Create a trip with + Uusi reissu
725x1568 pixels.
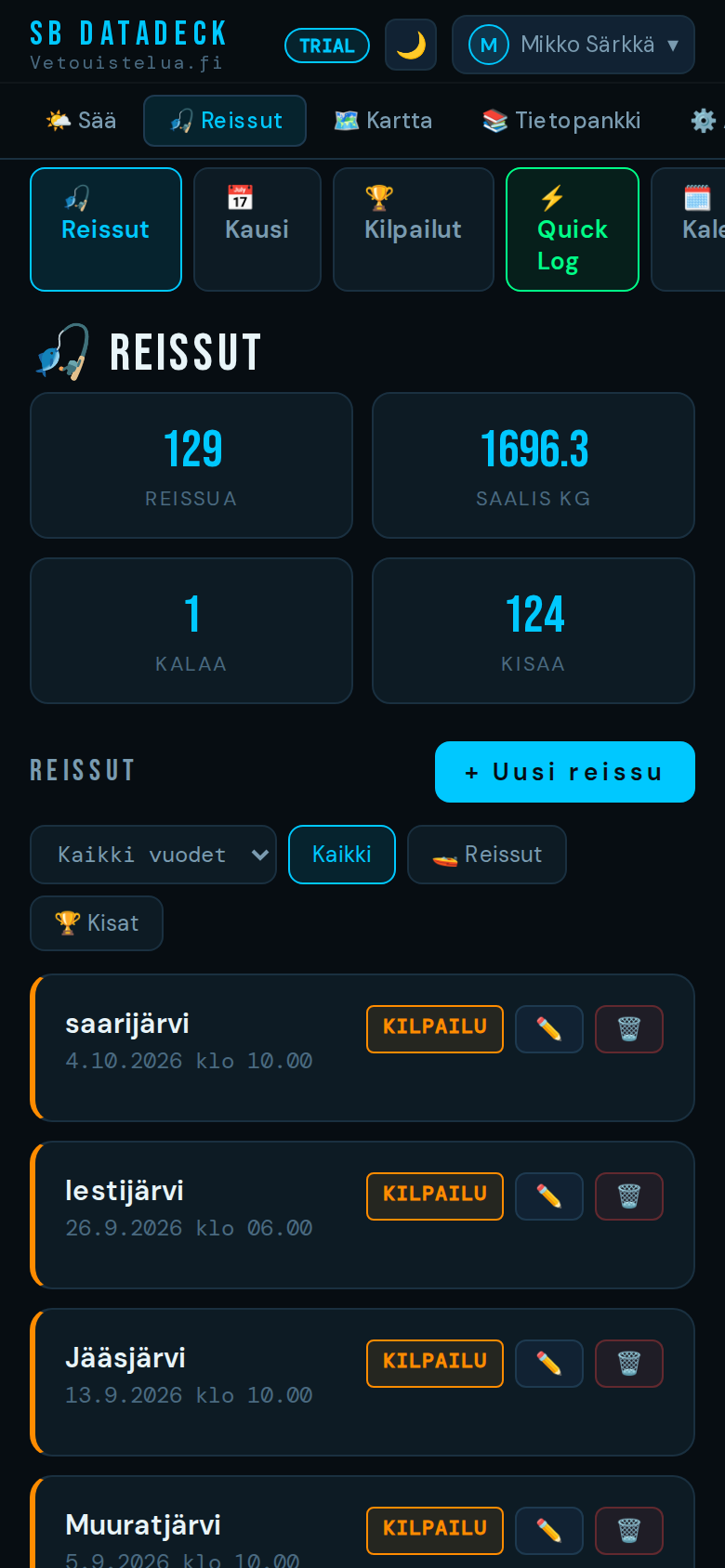[564, 772]
